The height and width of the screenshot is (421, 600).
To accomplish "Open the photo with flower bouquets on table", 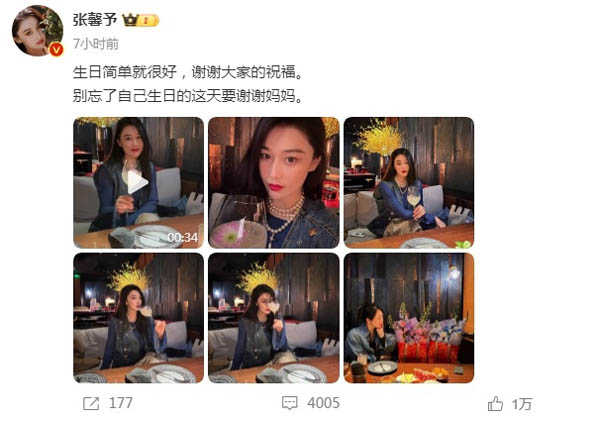I will (x=408, y=317).
